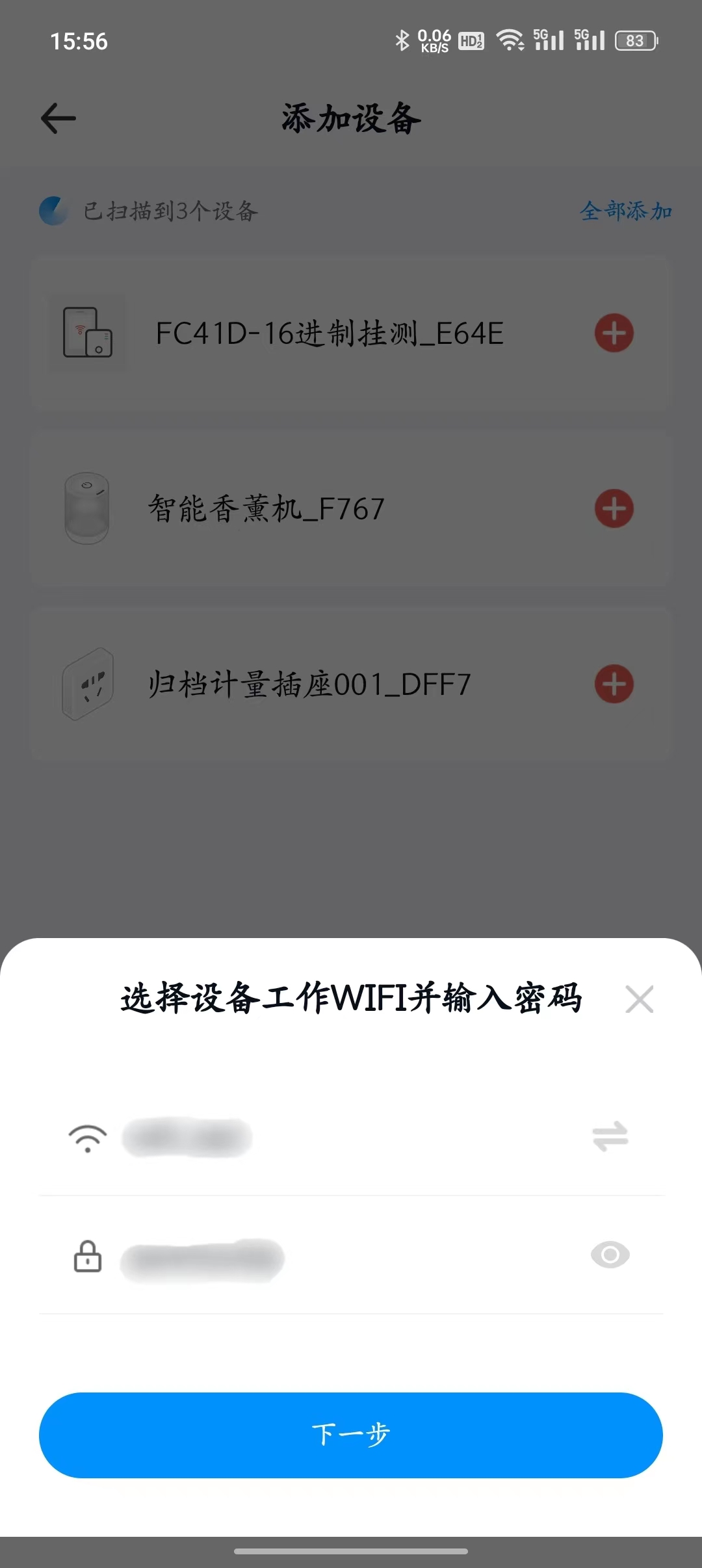Focus the WIFI password field

[351, 1255]
